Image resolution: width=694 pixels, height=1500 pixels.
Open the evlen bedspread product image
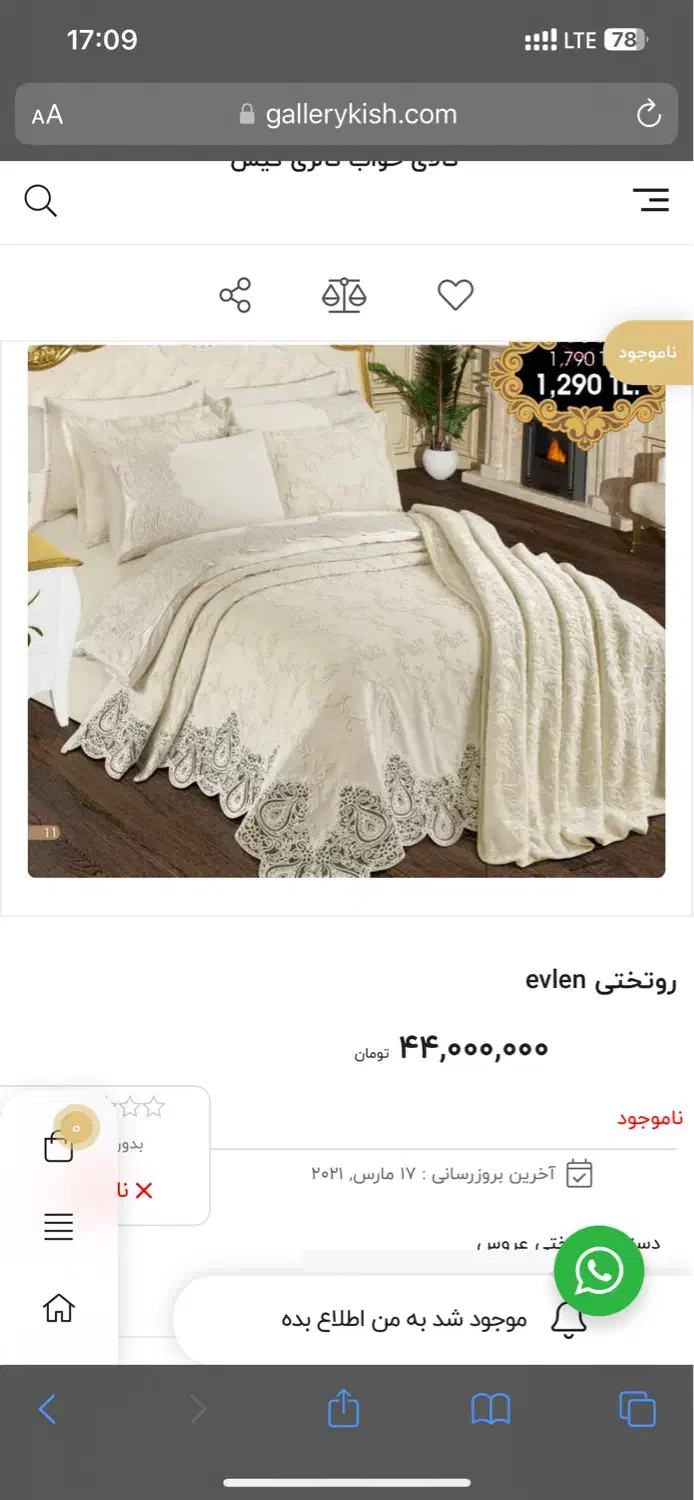346,611
